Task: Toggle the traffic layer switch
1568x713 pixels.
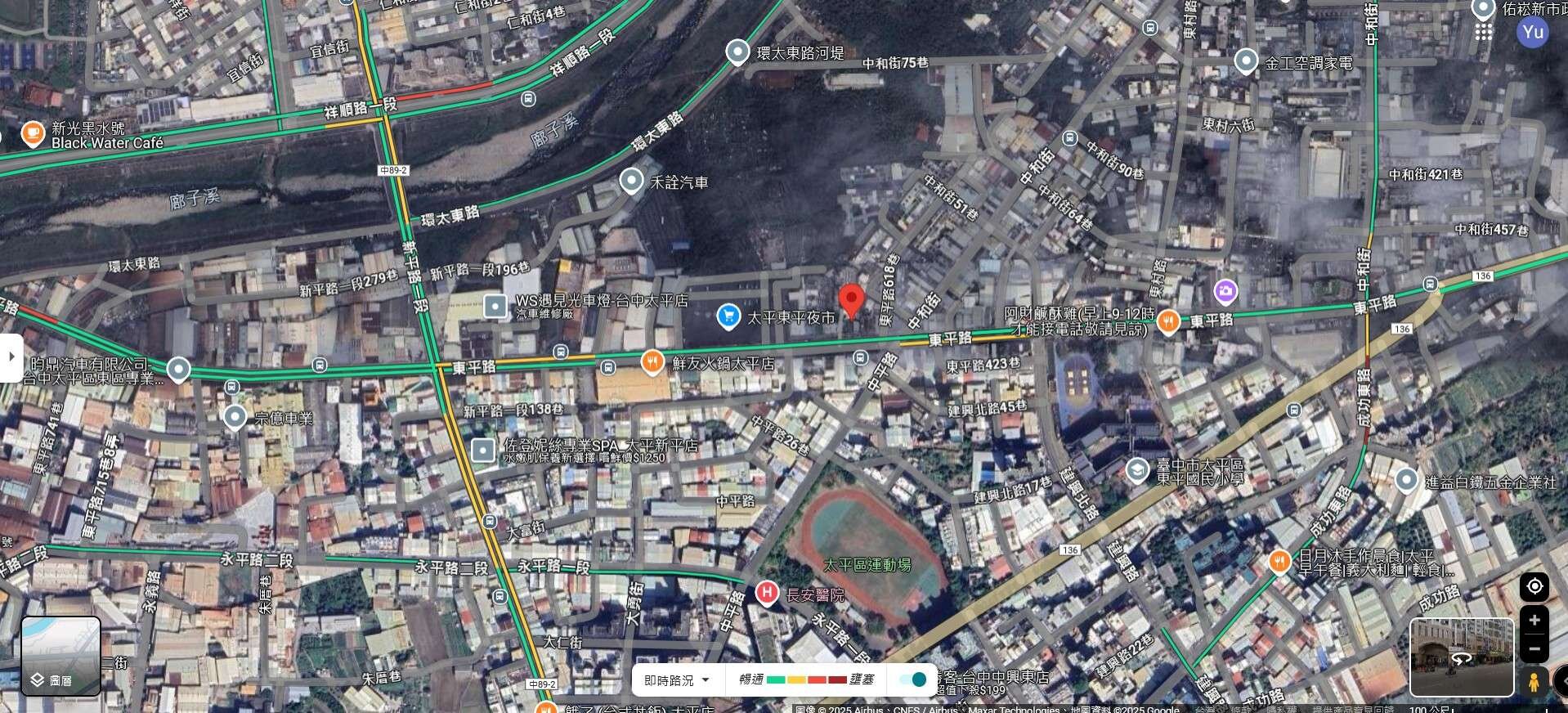Action: pos(912,679)
